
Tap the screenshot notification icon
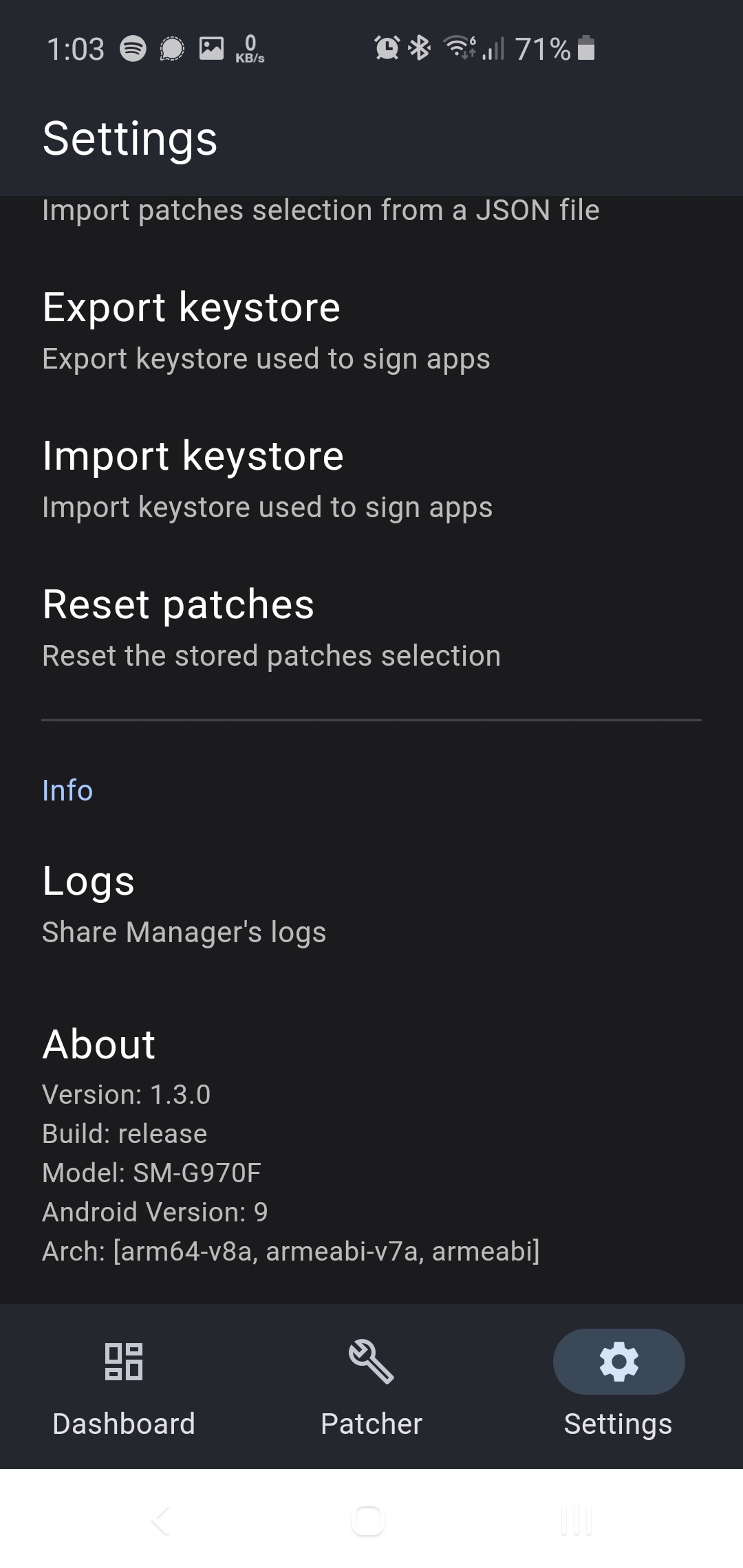pos(211,47)
